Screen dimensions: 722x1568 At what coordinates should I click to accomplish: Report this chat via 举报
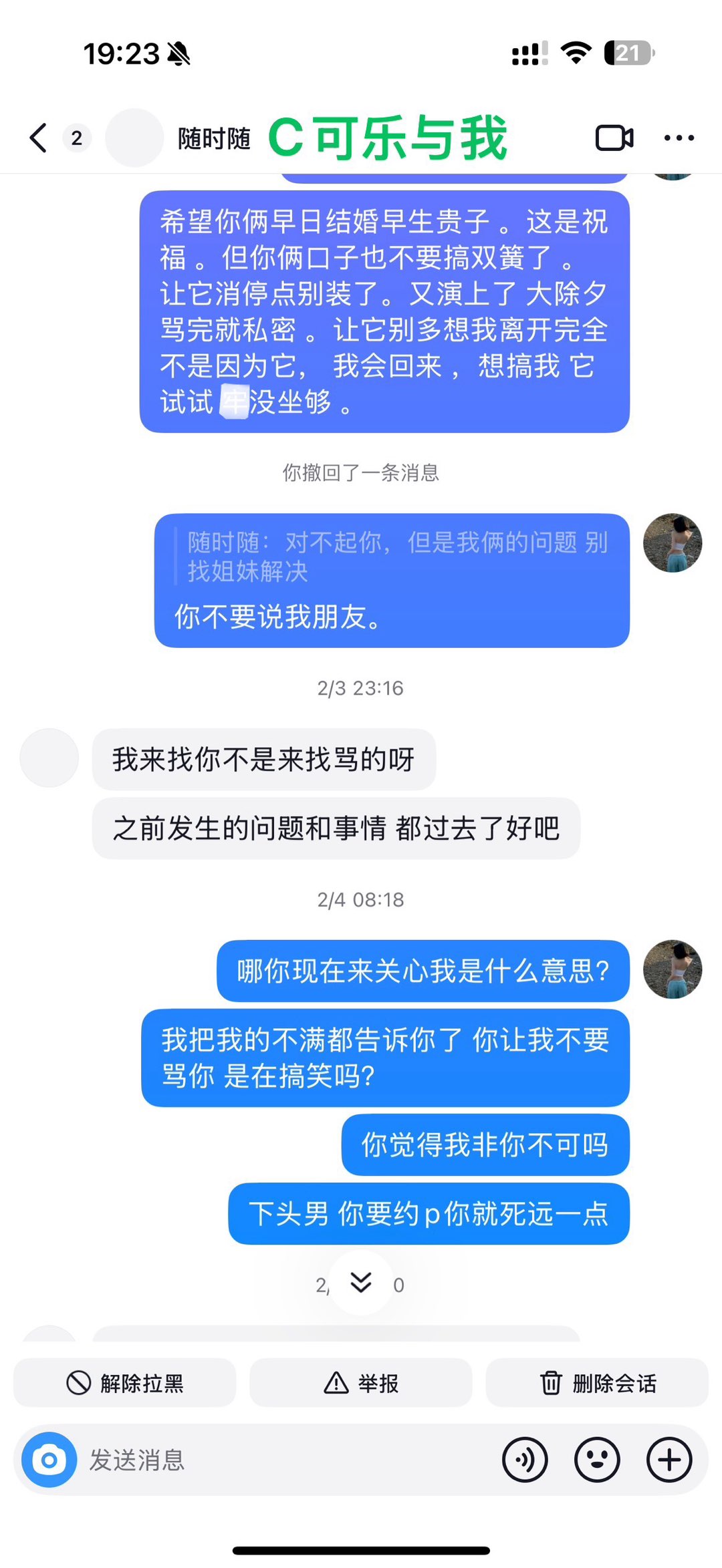click(361, 1382)
